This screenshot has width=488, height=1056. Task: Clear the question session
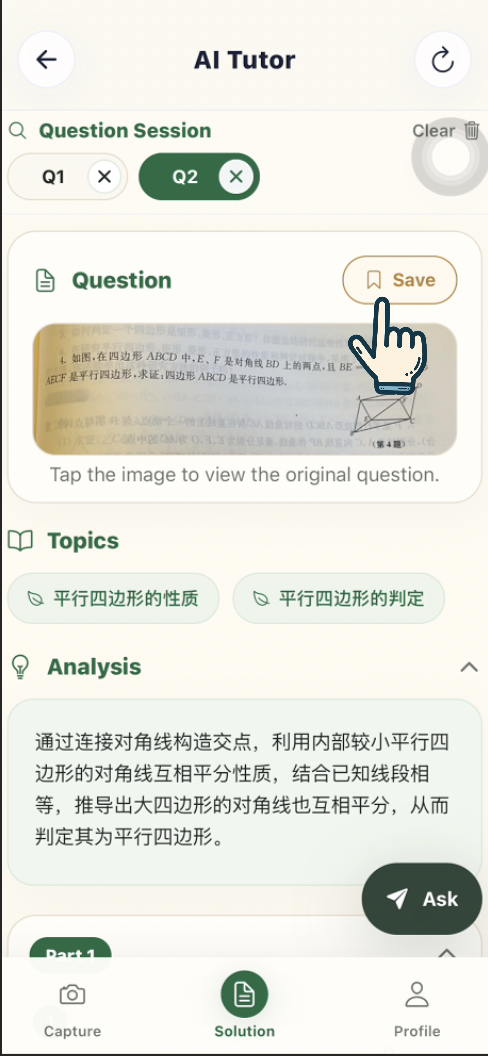click(x=446, y=131)
